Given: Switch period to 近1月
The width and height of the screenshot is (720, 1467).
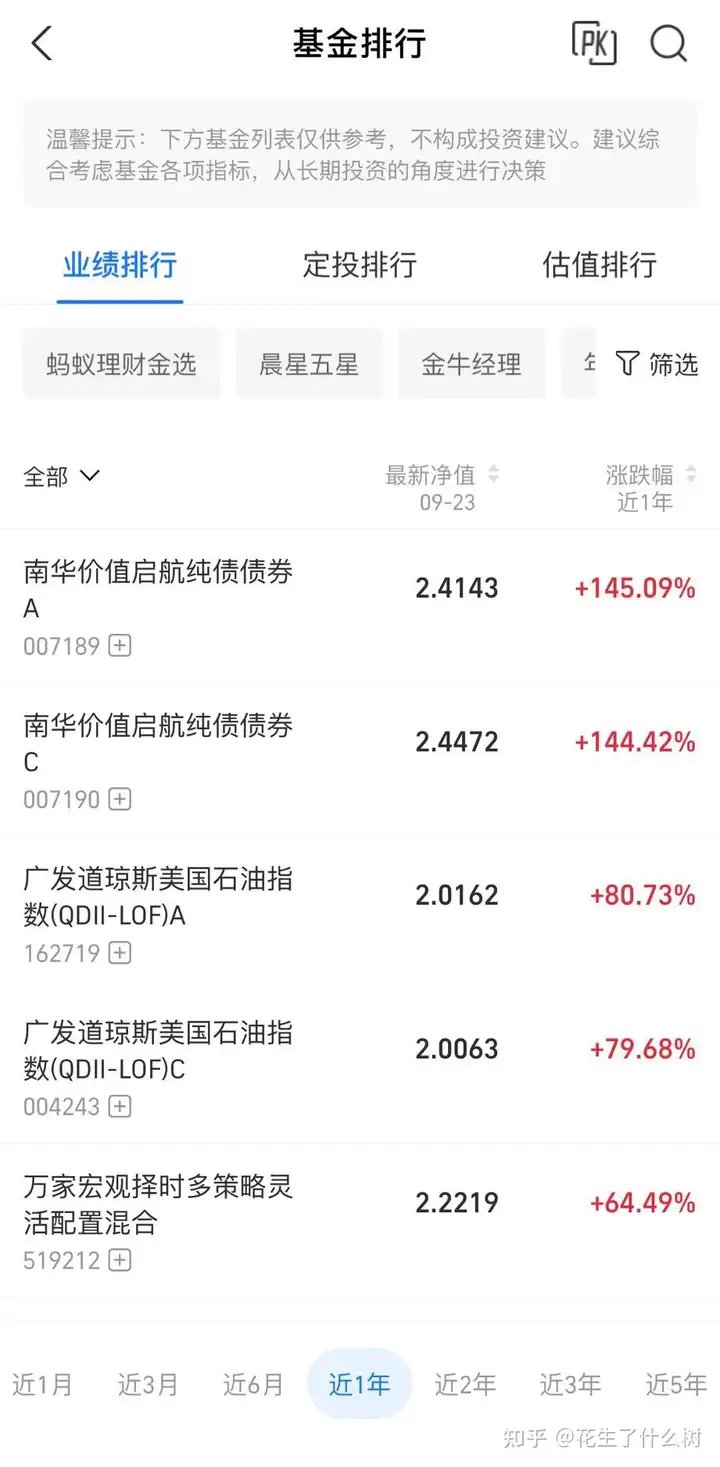Looking at the screenshot, I should click(42, 1384).
